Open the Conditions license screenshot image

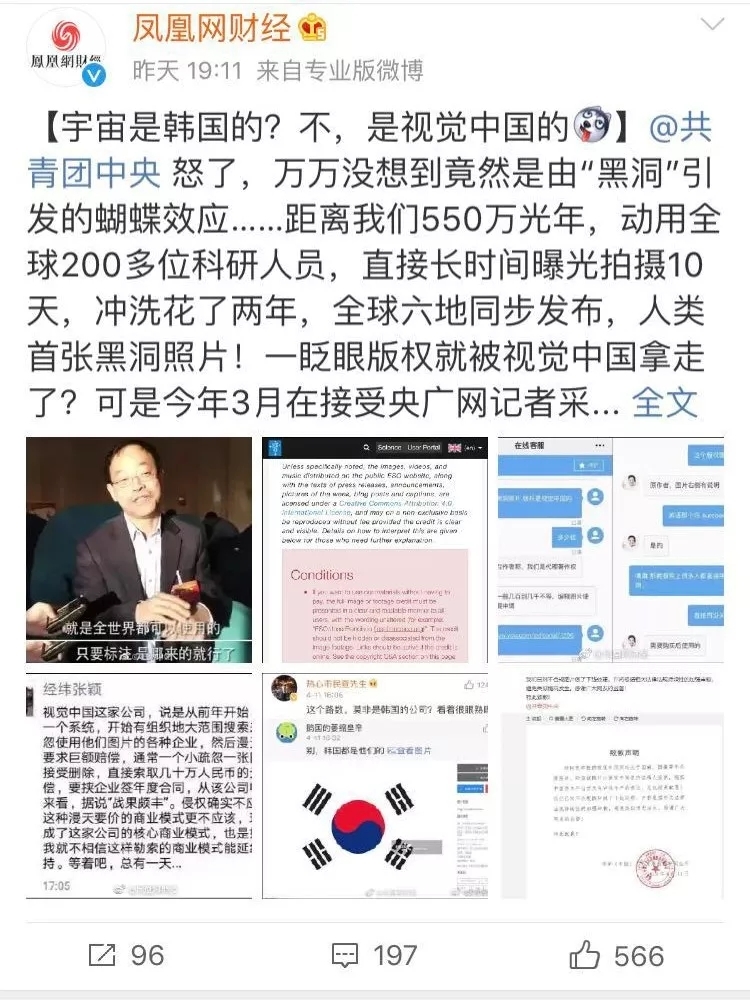point(375,549)
